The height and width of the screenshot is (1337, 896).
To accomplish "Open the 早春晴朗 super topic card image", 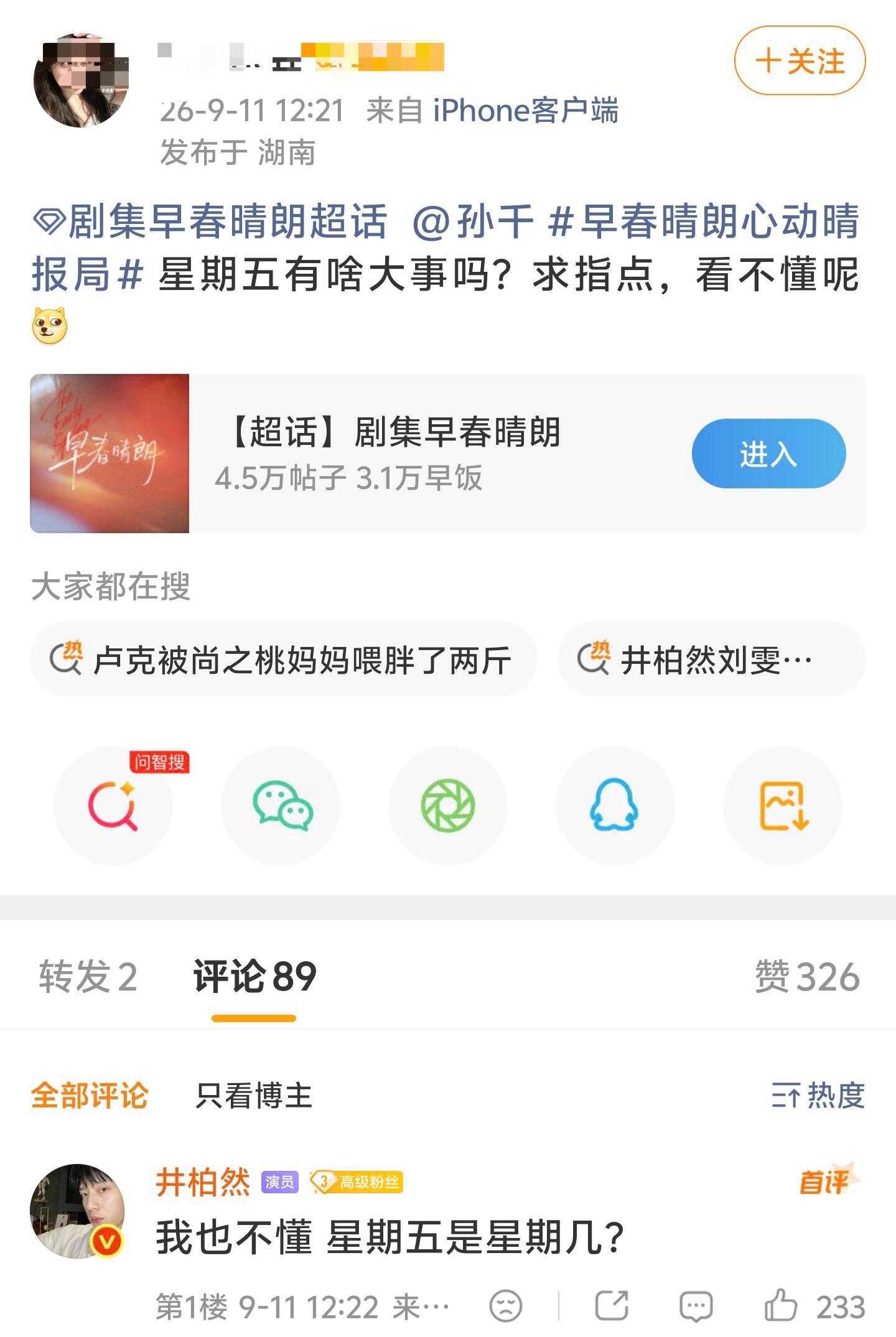I will [110, 454].
